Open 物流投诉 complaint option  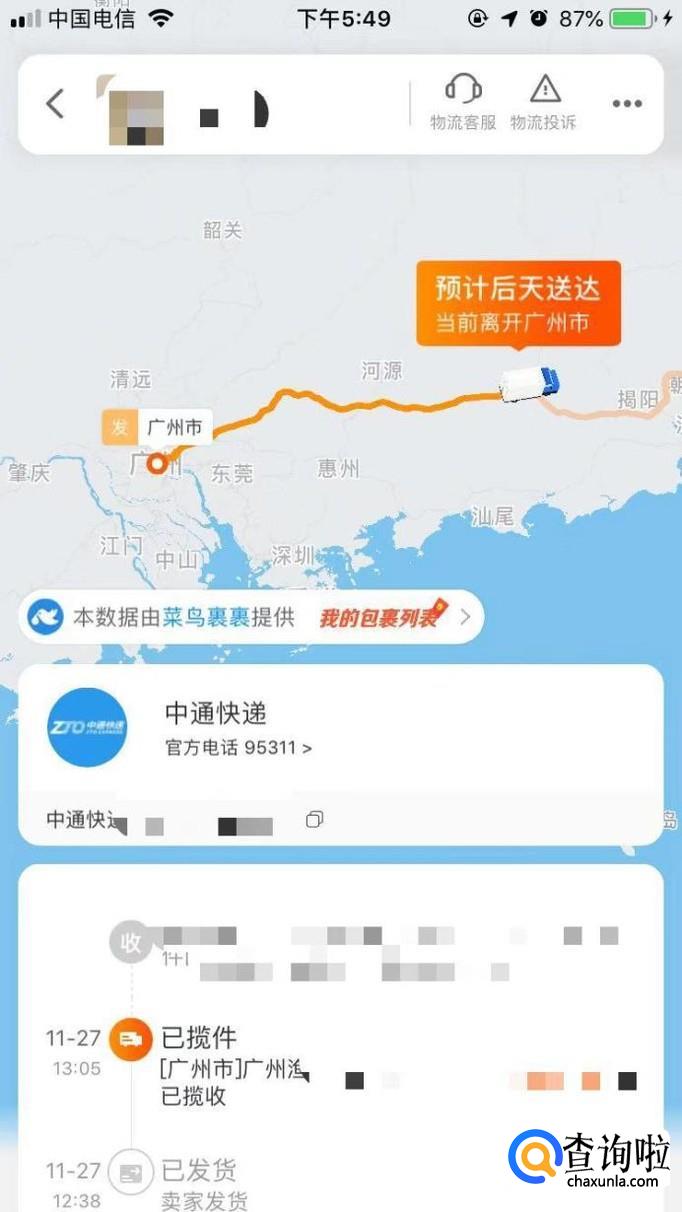tap(544, 102)
